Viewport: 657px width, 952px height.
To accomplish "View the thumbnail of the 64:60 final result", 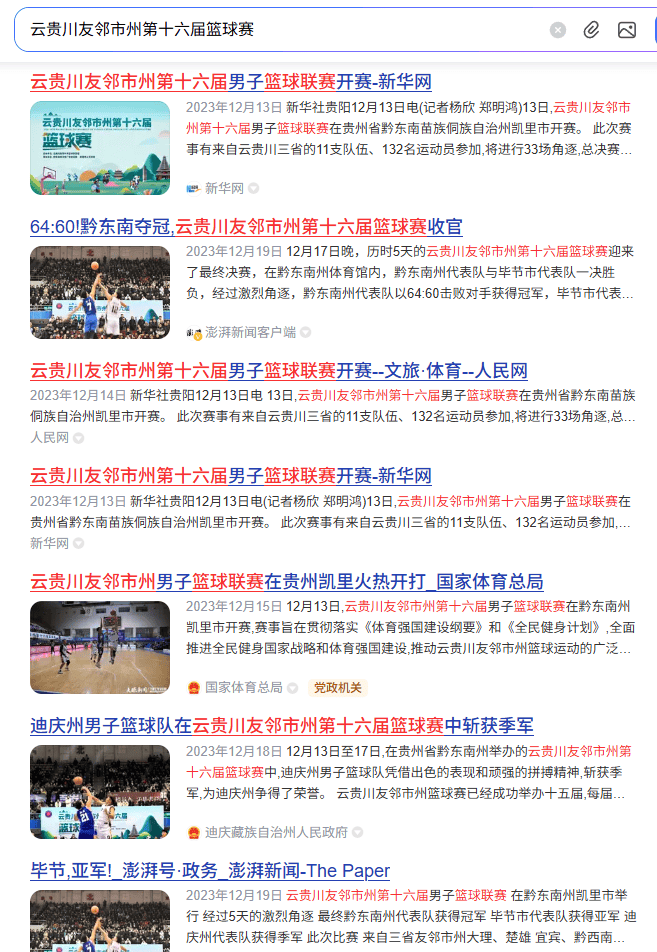I will tap(100, 292).
